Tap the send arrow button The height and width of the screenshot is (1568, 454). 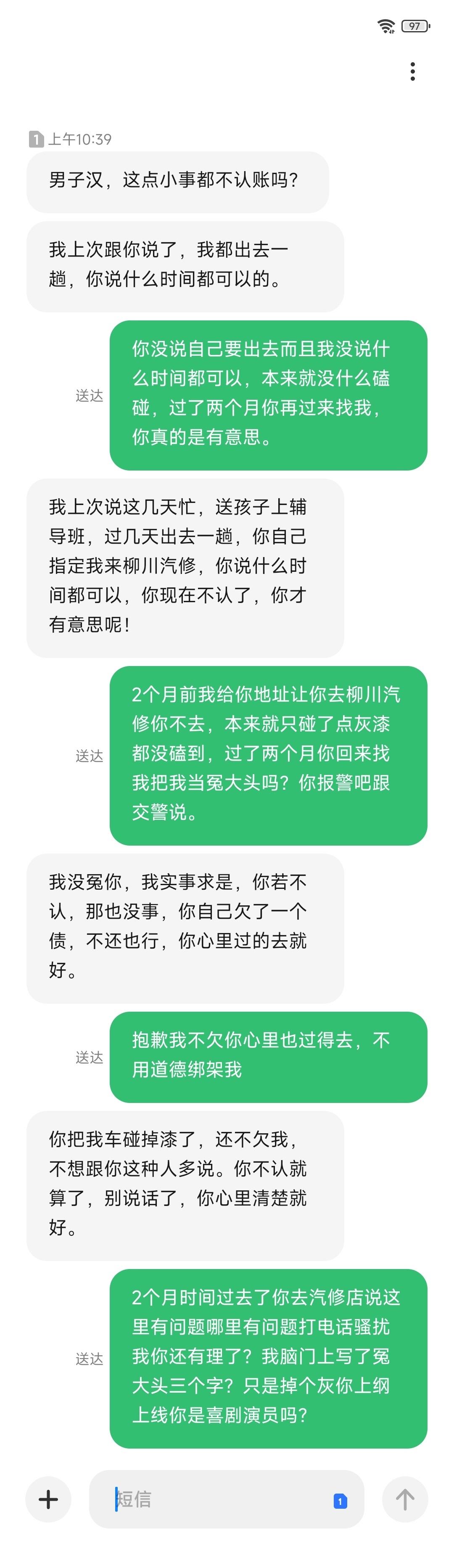[405, 1499]
